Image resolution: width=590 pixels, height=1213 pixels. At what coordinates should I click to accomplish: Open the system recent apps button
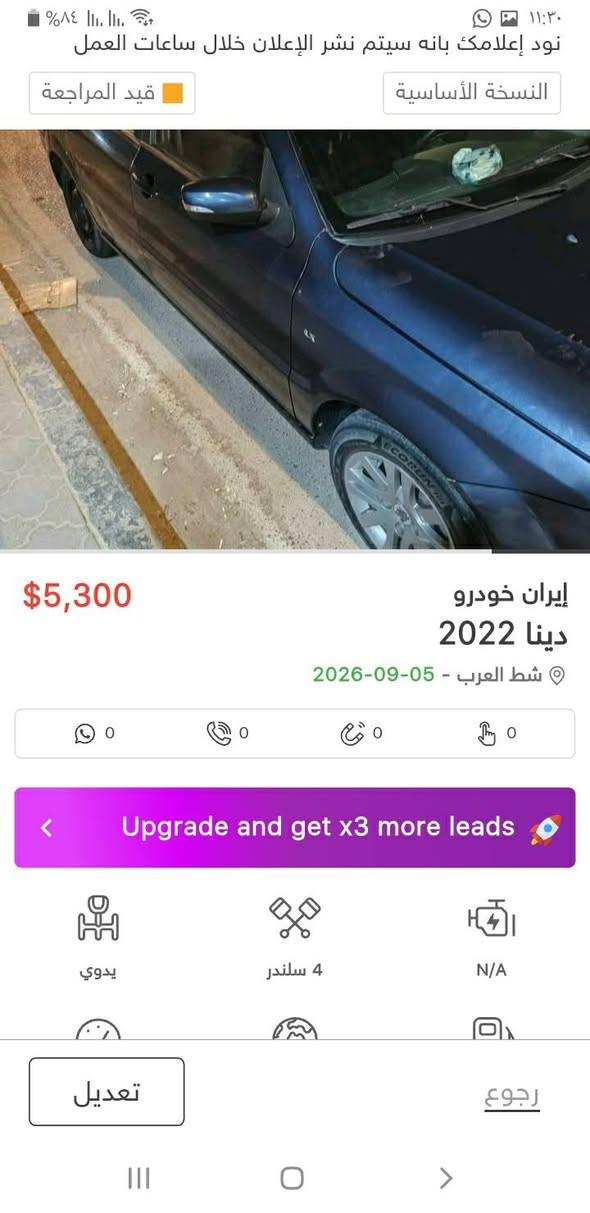coord(139,1178)
